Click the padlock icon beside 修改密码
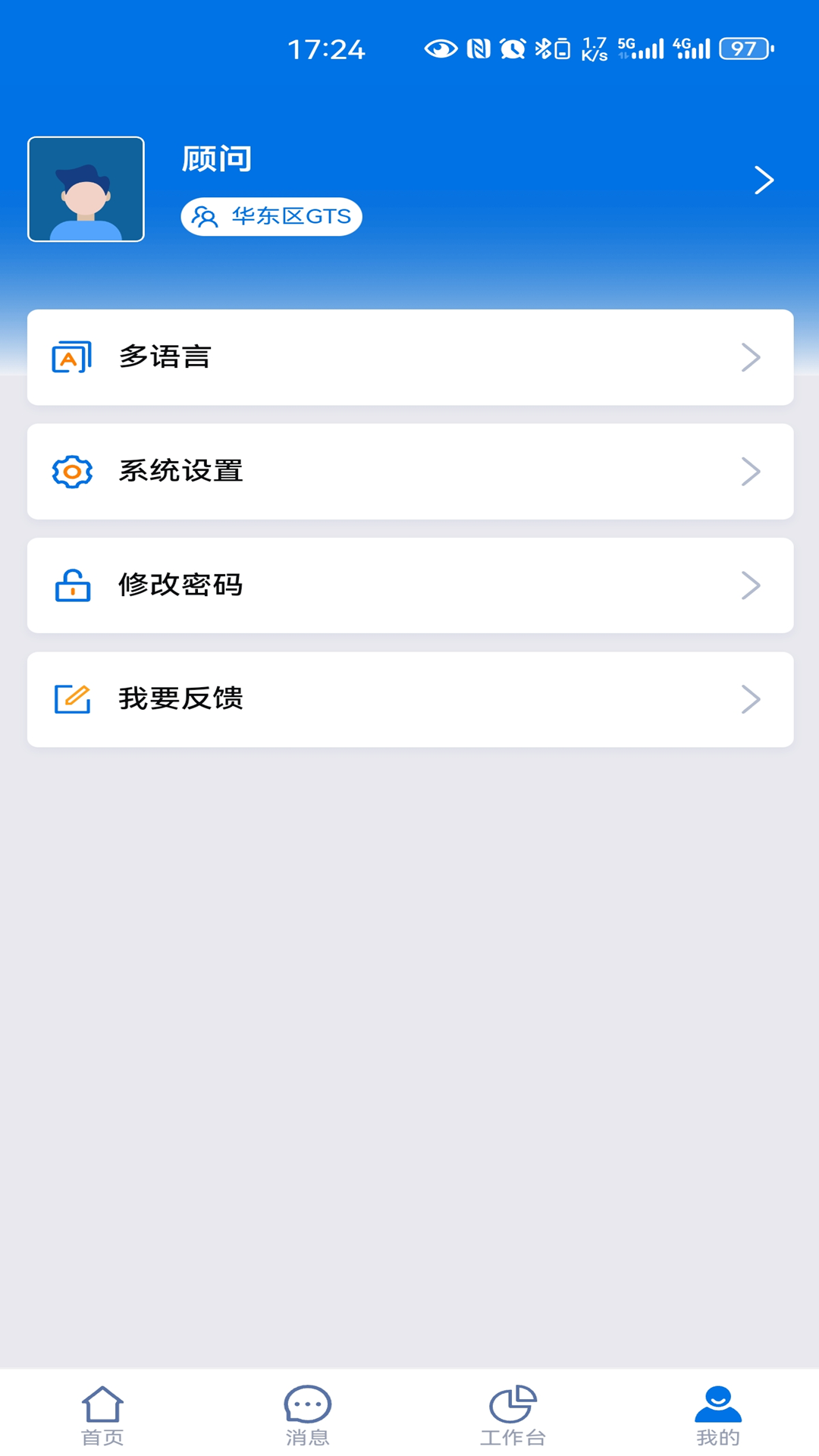Viewport: 819px width, 1456px height. click(71, 585)
